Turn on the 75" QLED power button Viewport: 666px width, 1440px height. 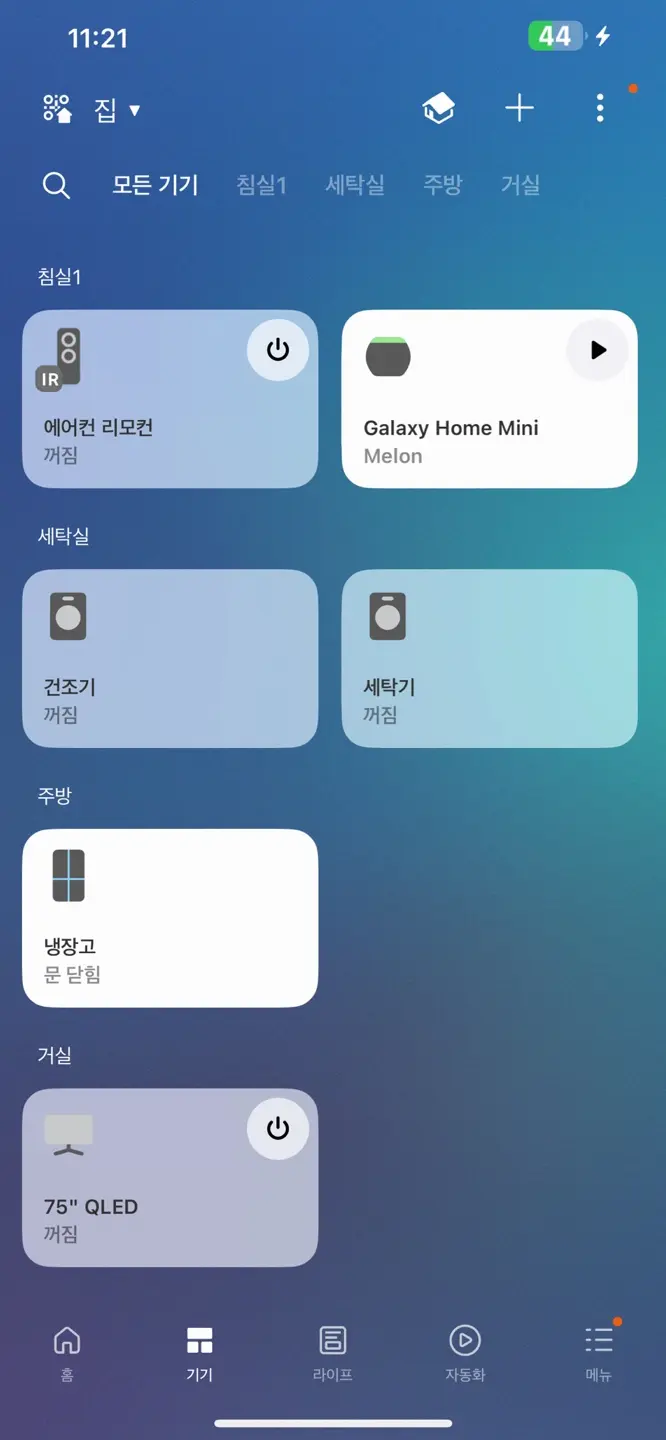coord(277,1129)
